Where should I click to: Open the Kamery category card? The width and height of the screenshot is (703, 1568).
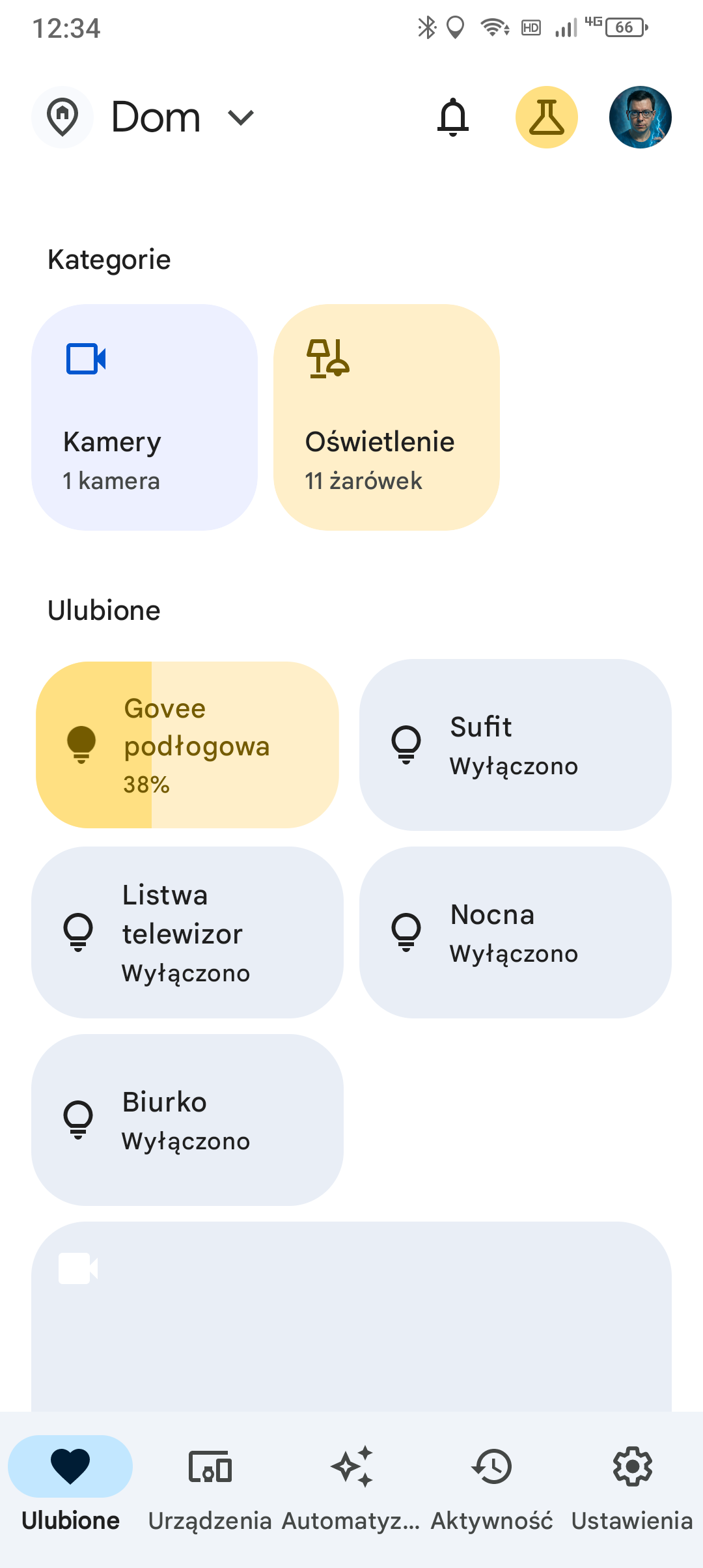[x=145, y=417]
